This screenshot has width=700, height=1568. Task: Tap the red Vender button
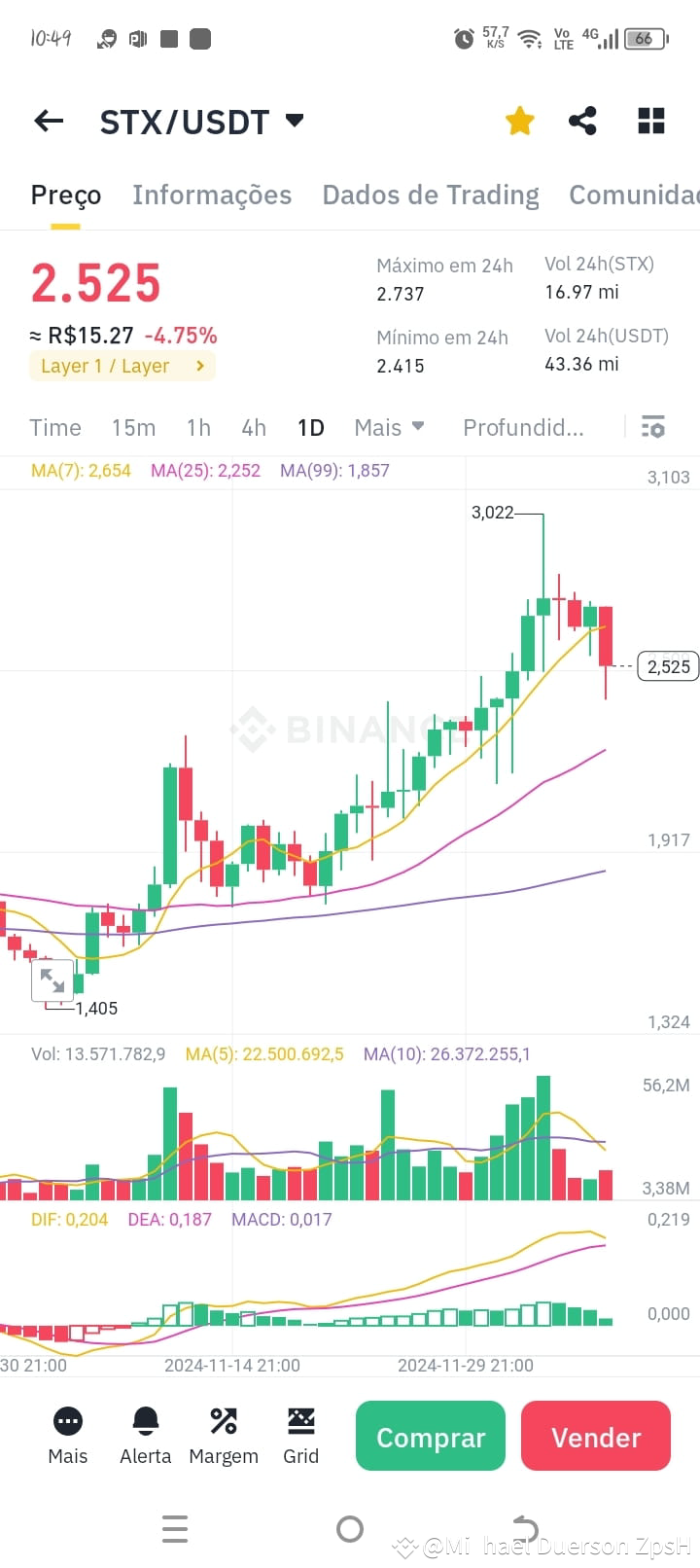pos(595,1437)
